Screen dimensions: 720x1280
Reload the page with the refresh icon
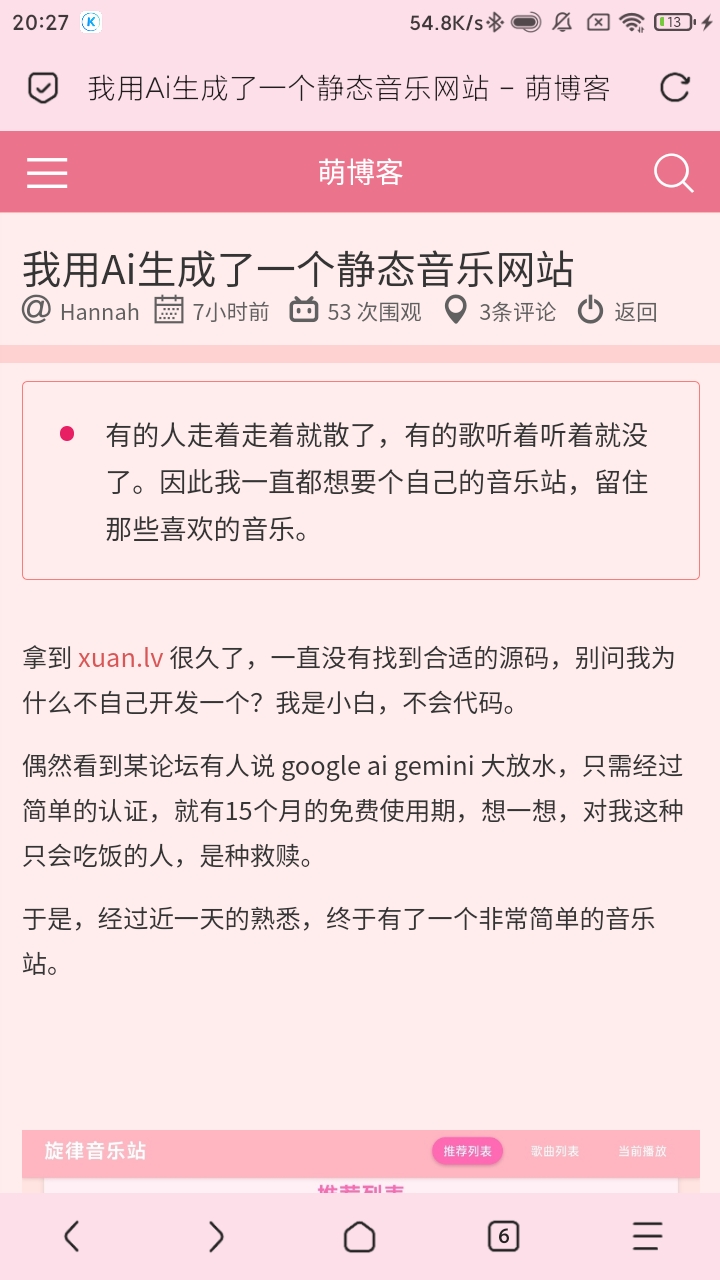pyautogui.click(x=675, y=88)
